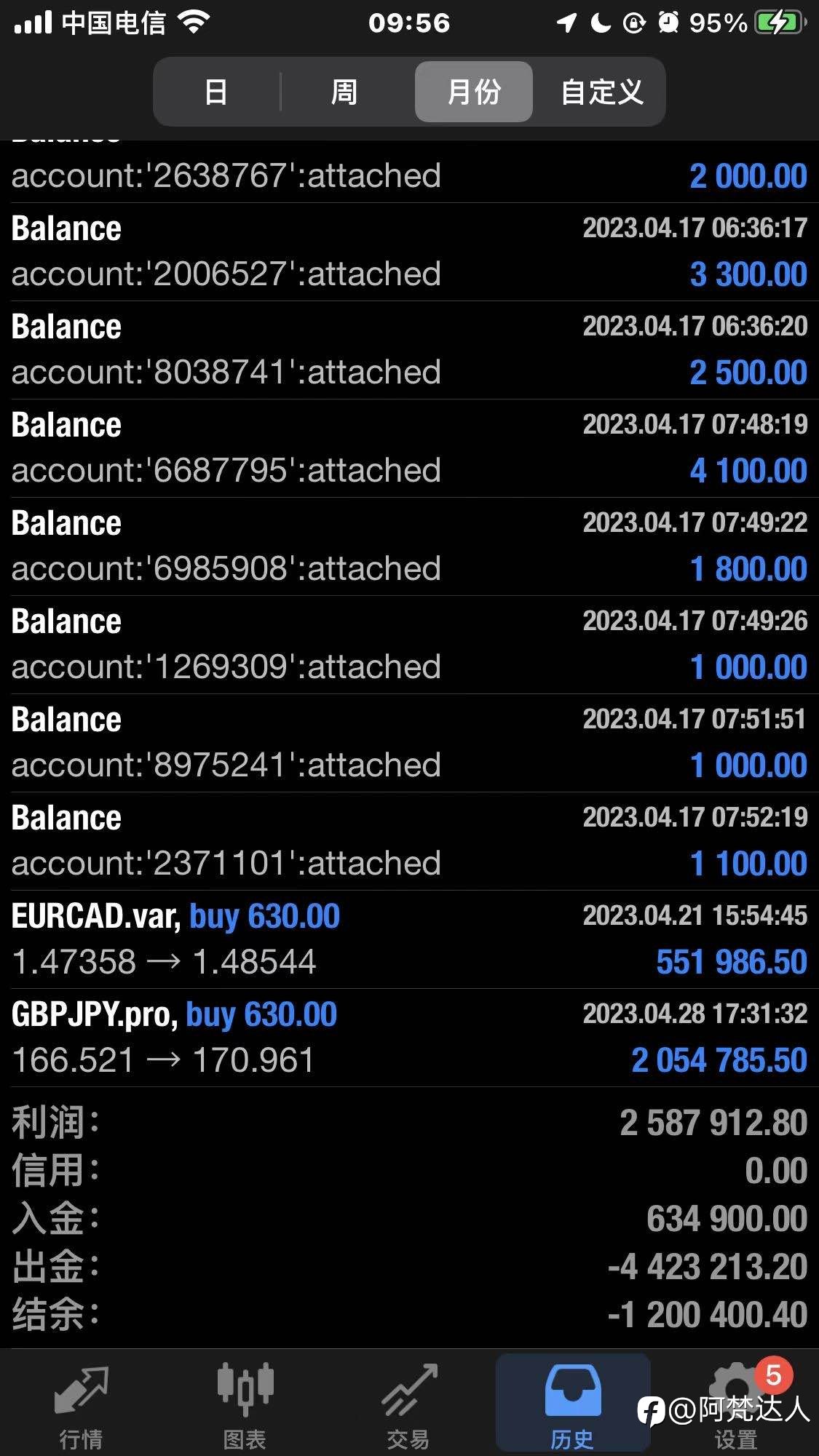Open Balance entry for account 1269309
819x1456 pixels.
(409, 645)
